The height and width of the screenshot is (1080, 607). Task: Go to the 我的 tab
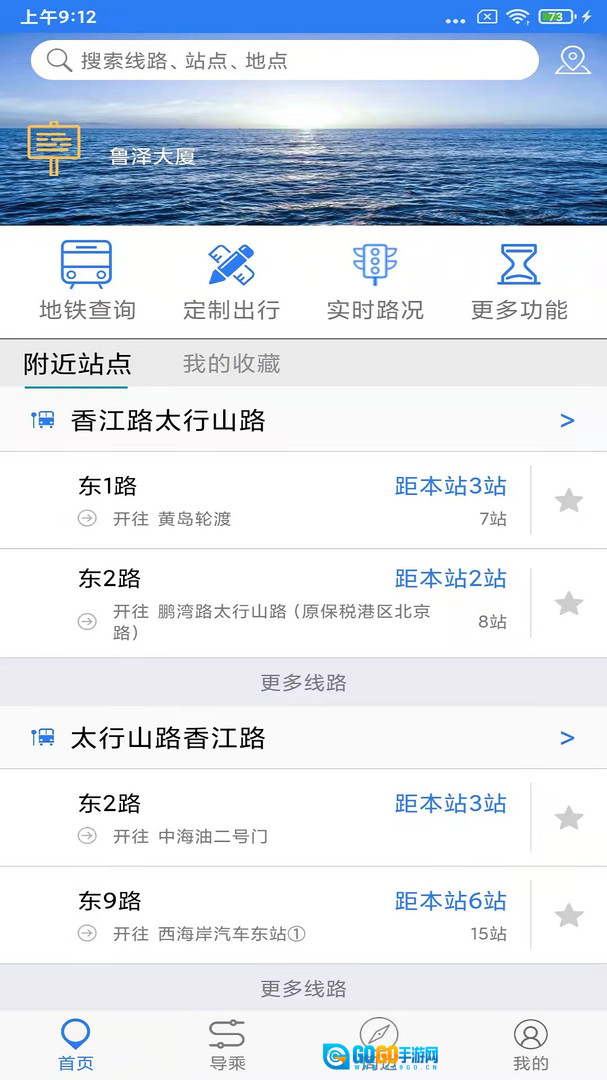(530, 1044)
